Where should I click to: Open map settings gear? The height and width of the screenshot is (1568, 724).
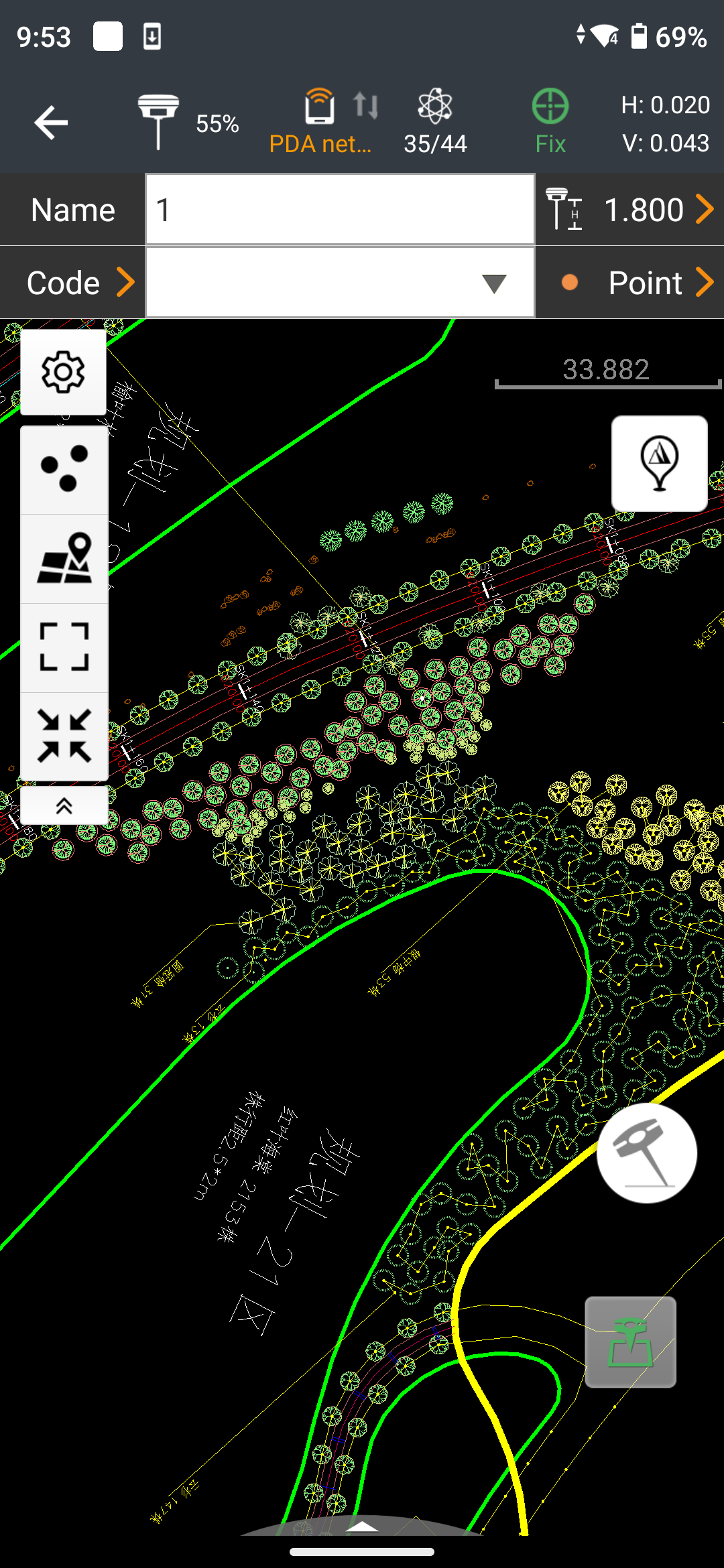64,372
